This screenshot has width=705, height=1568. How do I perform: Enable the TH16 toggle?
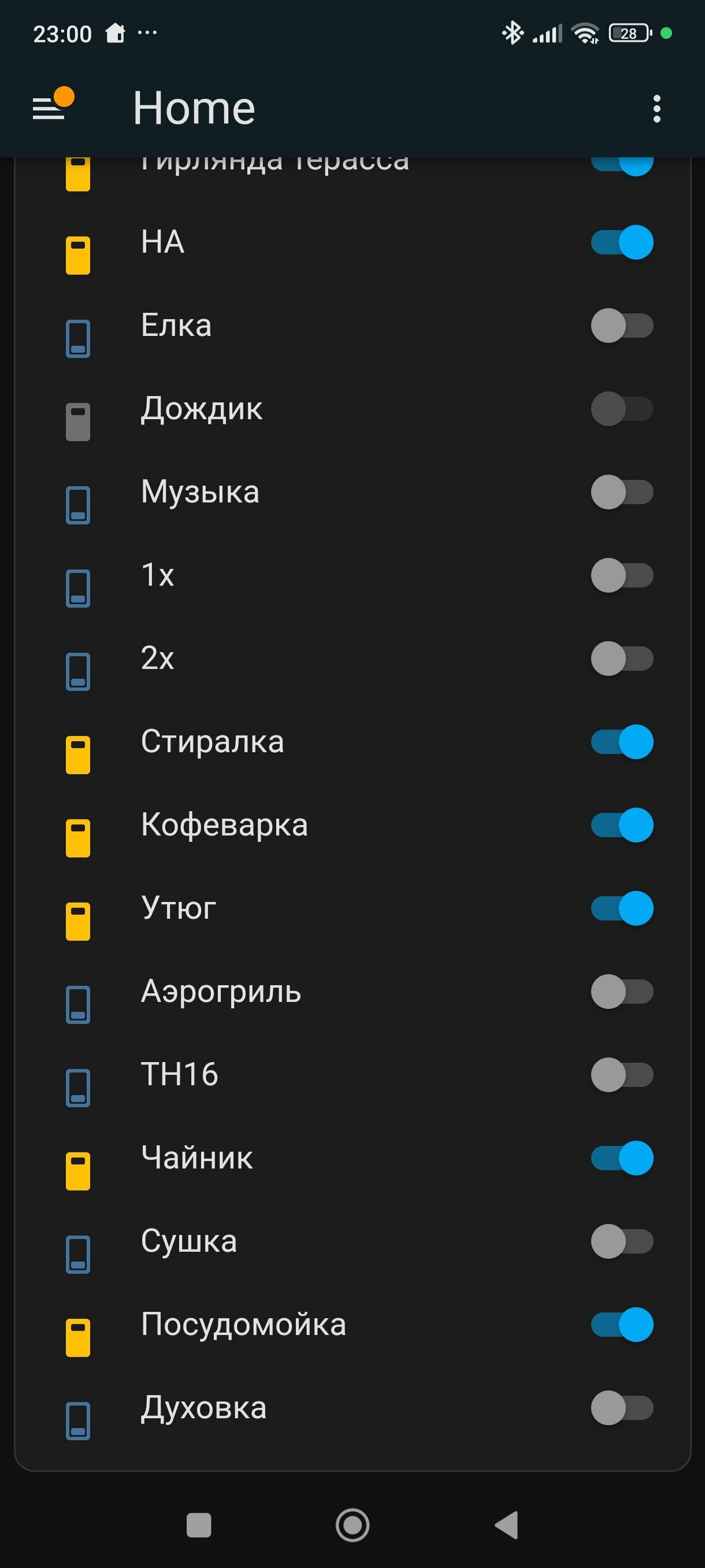click(622, 1075)
